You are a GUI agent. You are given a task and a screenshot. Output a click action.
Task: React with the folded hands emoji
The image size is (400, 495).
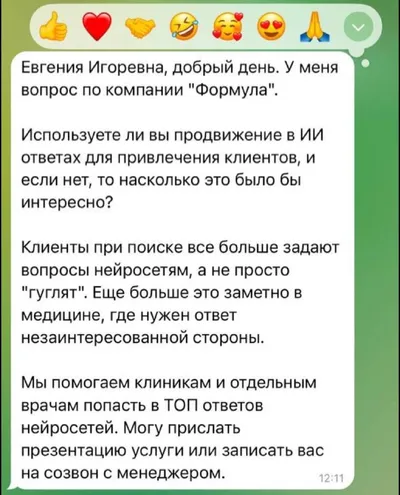click(315, 28)
